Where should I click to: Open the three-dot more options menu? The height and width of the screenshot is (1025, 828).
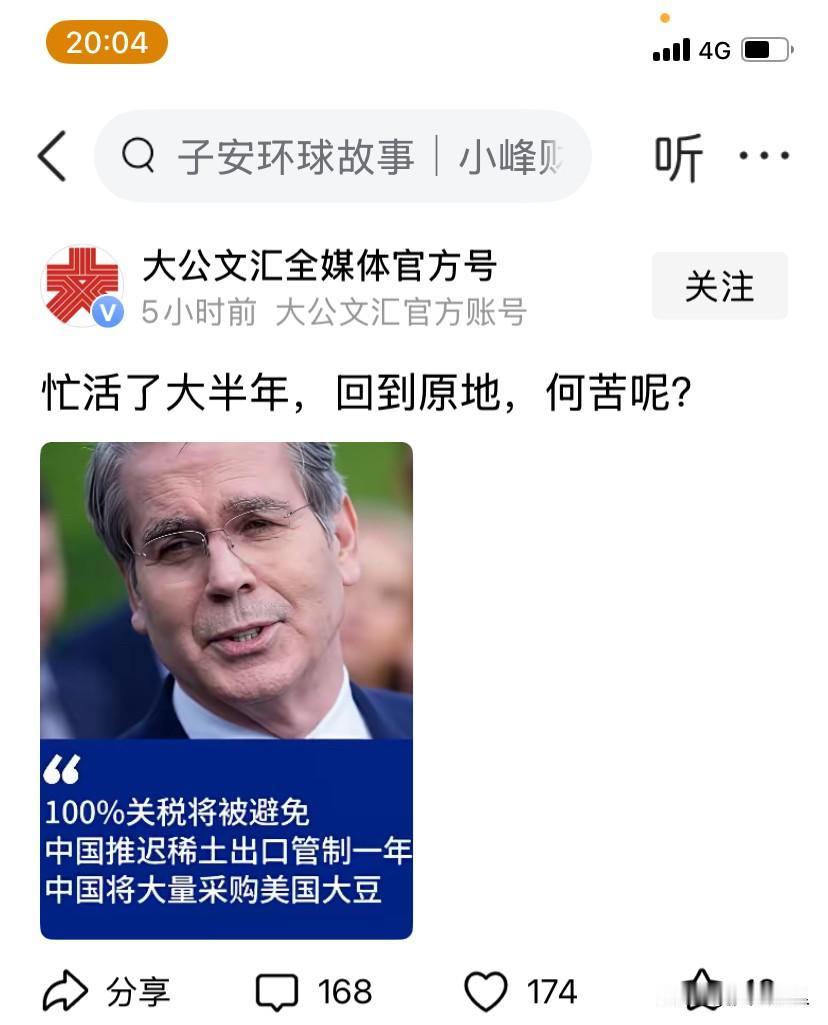click(763, 156)
